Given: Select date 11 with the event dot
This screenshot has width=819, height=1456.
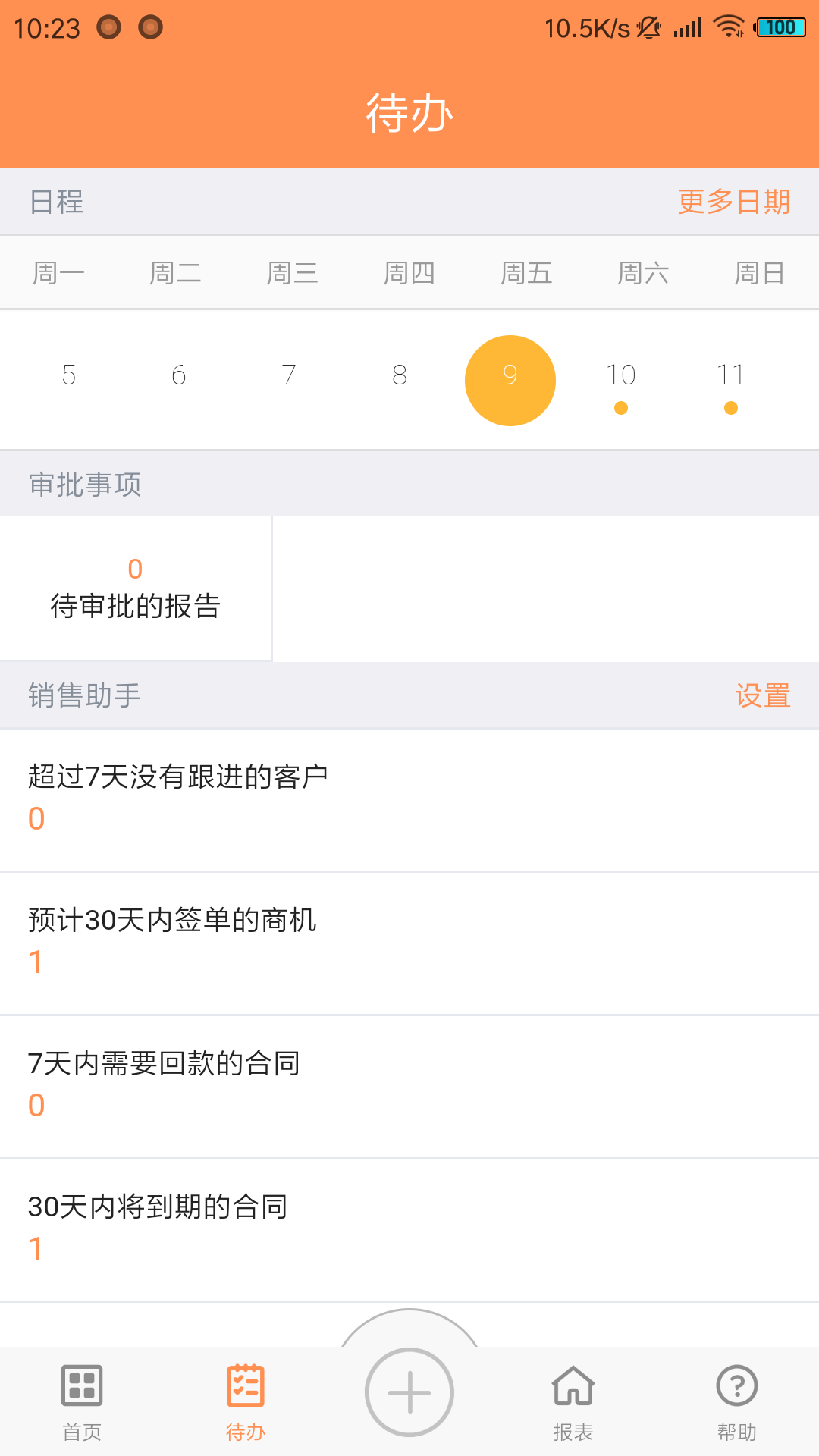Looking at the screenshot, I should (x=730, y=374).
